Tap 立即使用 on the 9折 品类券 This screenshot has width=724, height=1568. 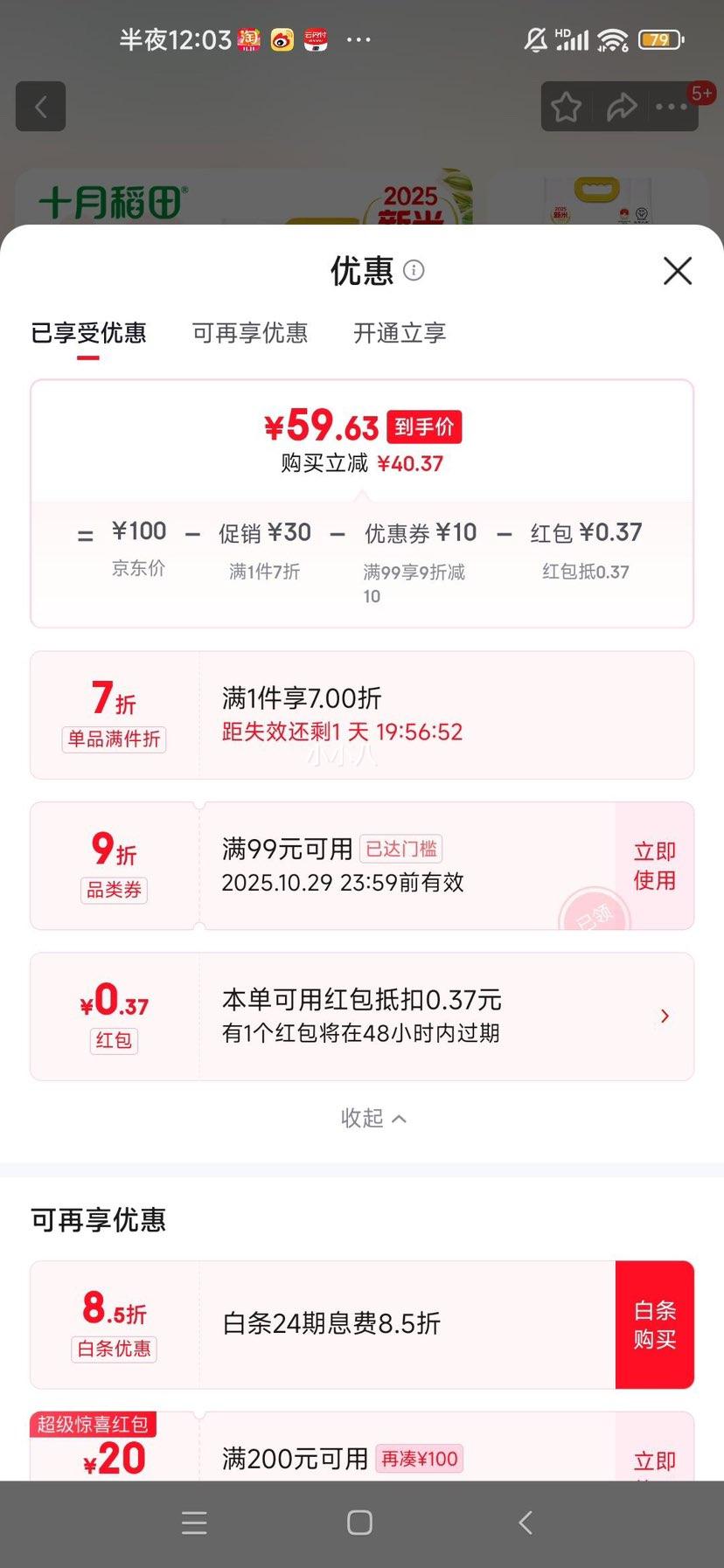654,865
